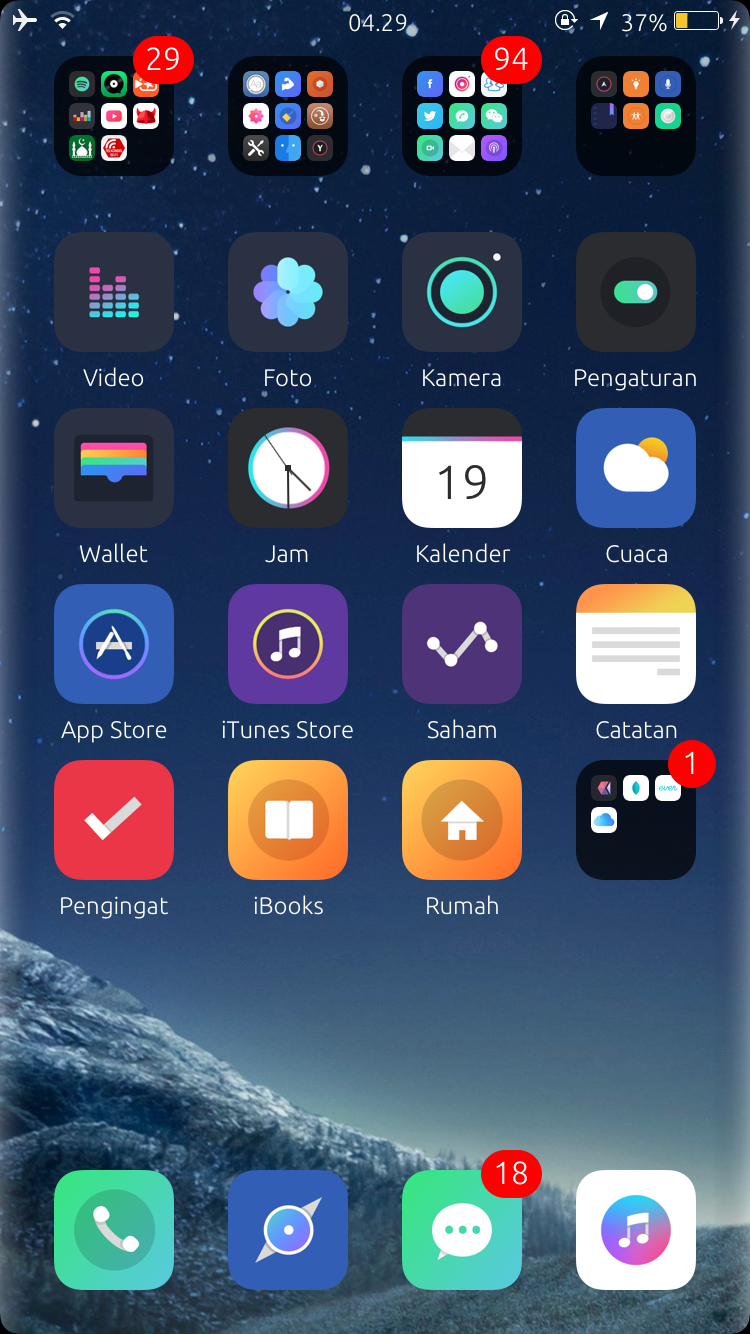750x1334 pixels.
Task: Launch the Foto app
Action: 288,292
